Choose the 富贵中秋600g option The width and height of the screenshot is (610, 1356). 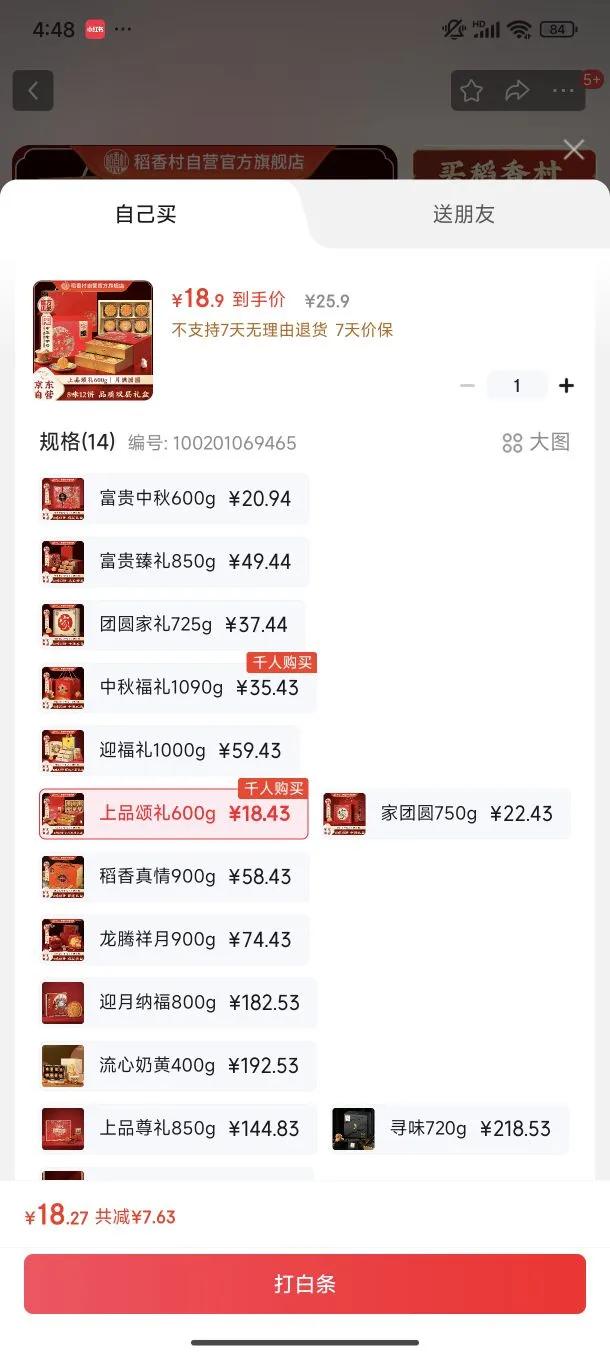[x=175, y=498]
